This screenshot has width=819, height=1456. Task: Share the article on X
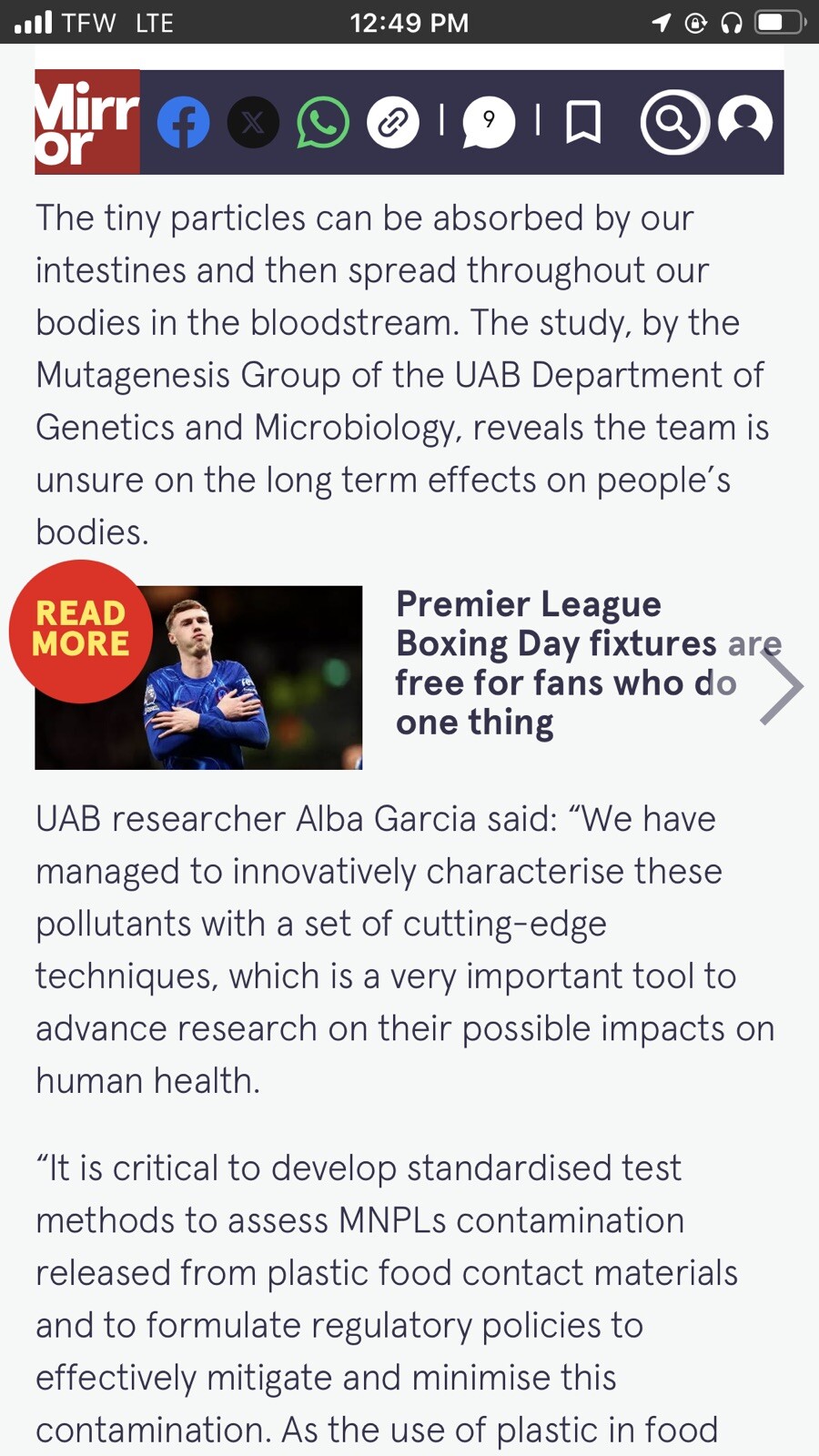(x=253, y=122)
